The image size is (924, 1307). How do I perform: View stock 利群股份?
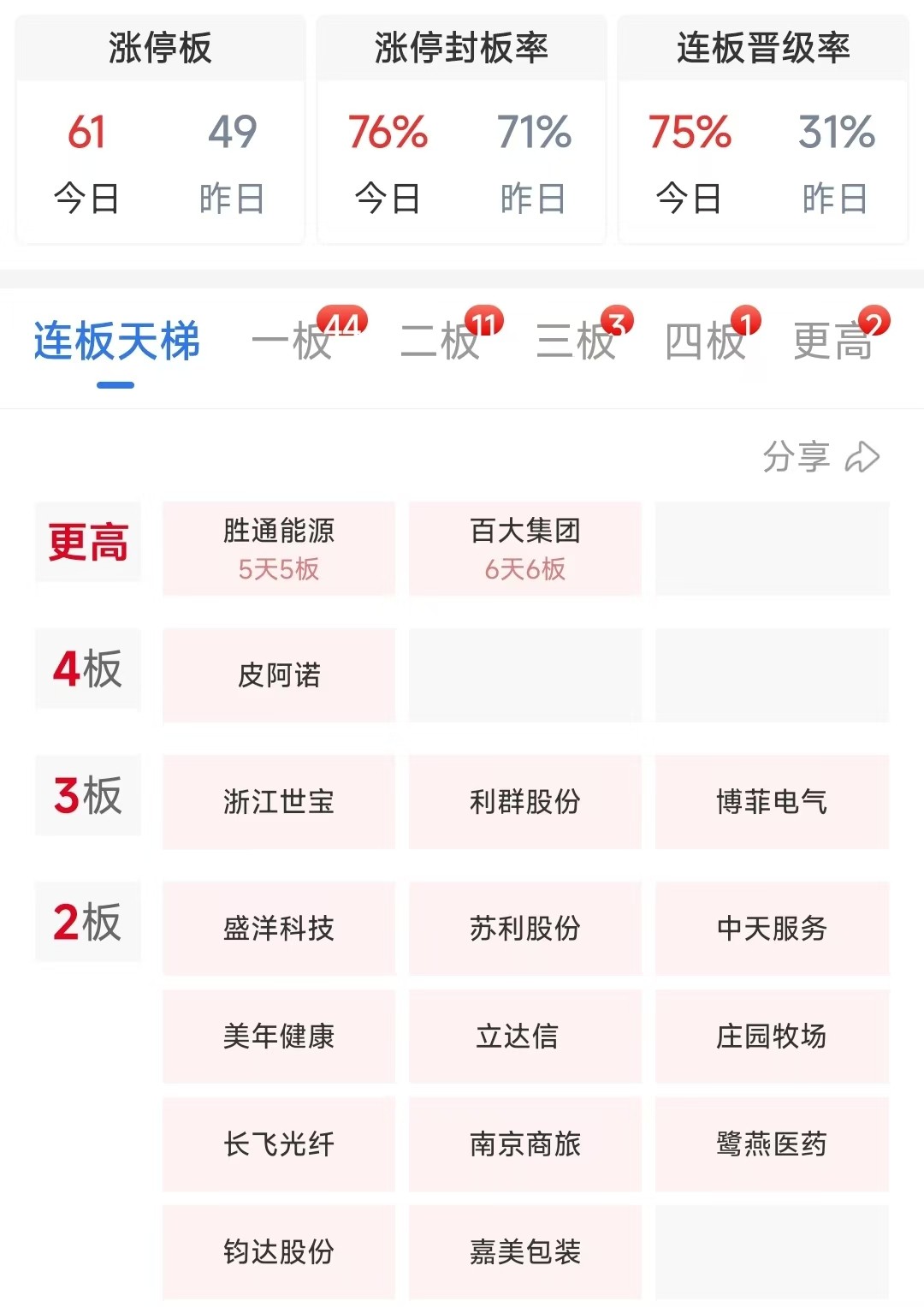click(x=525, y=802)
